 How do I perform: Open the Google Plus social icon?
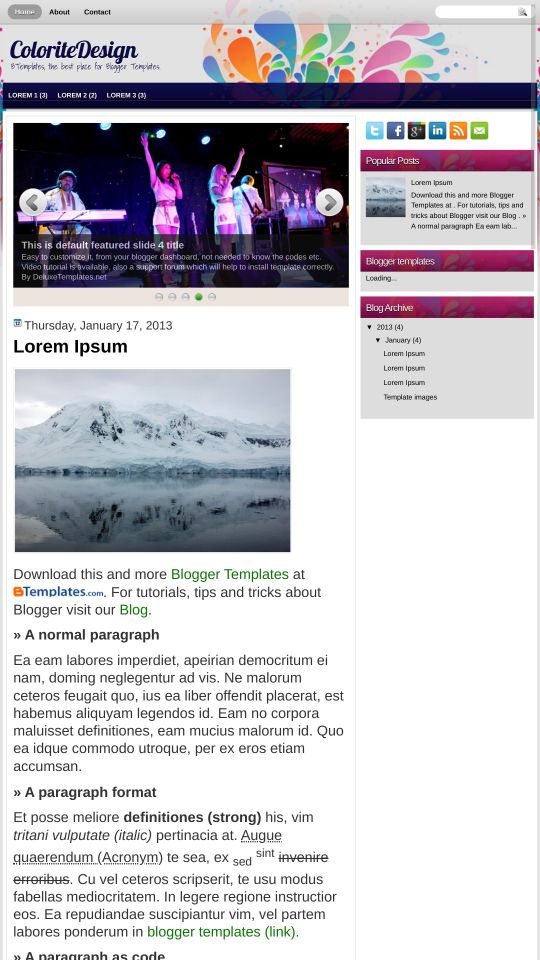click(416, 130)
